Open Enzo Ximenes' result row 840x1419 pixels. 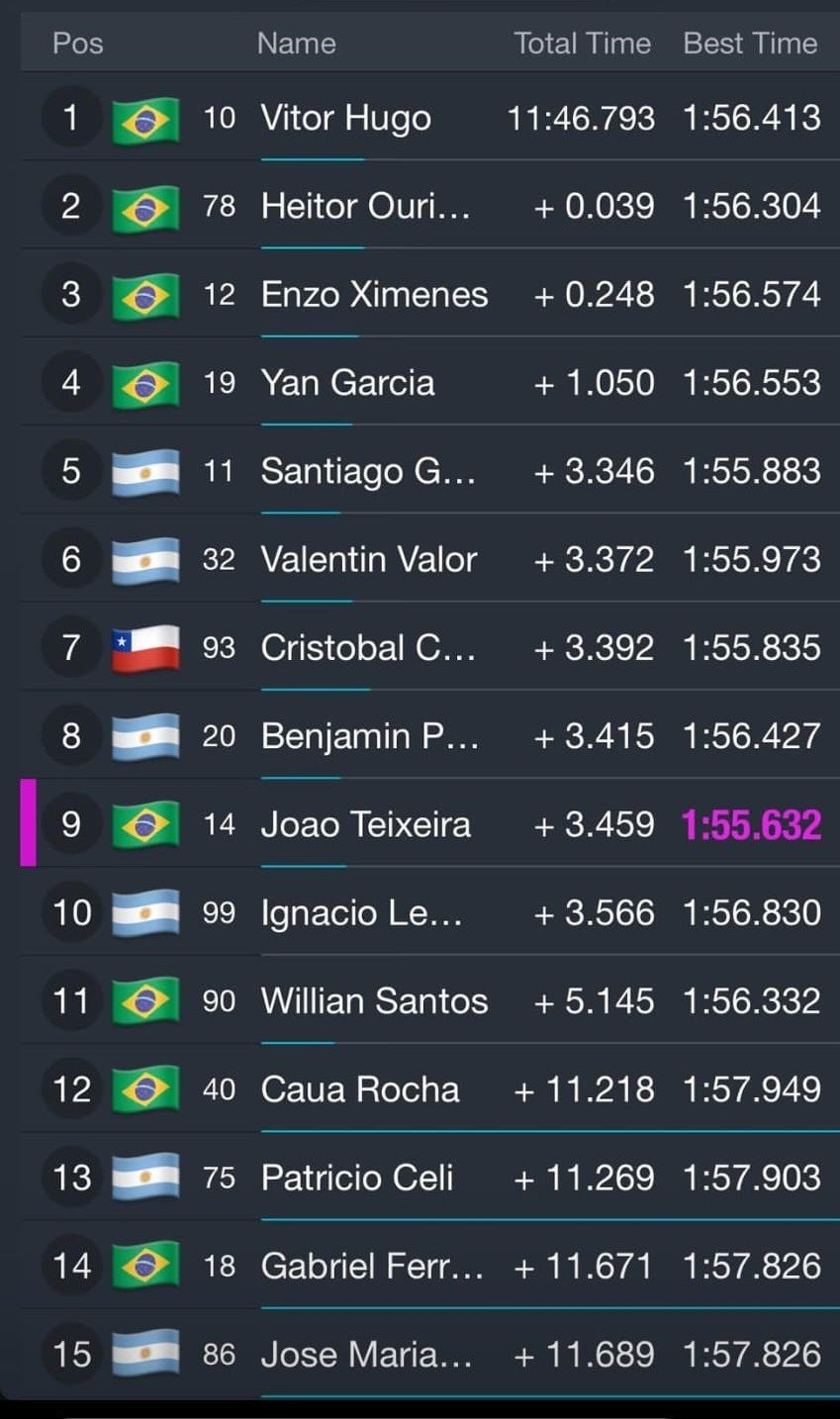tap(429, 294)
